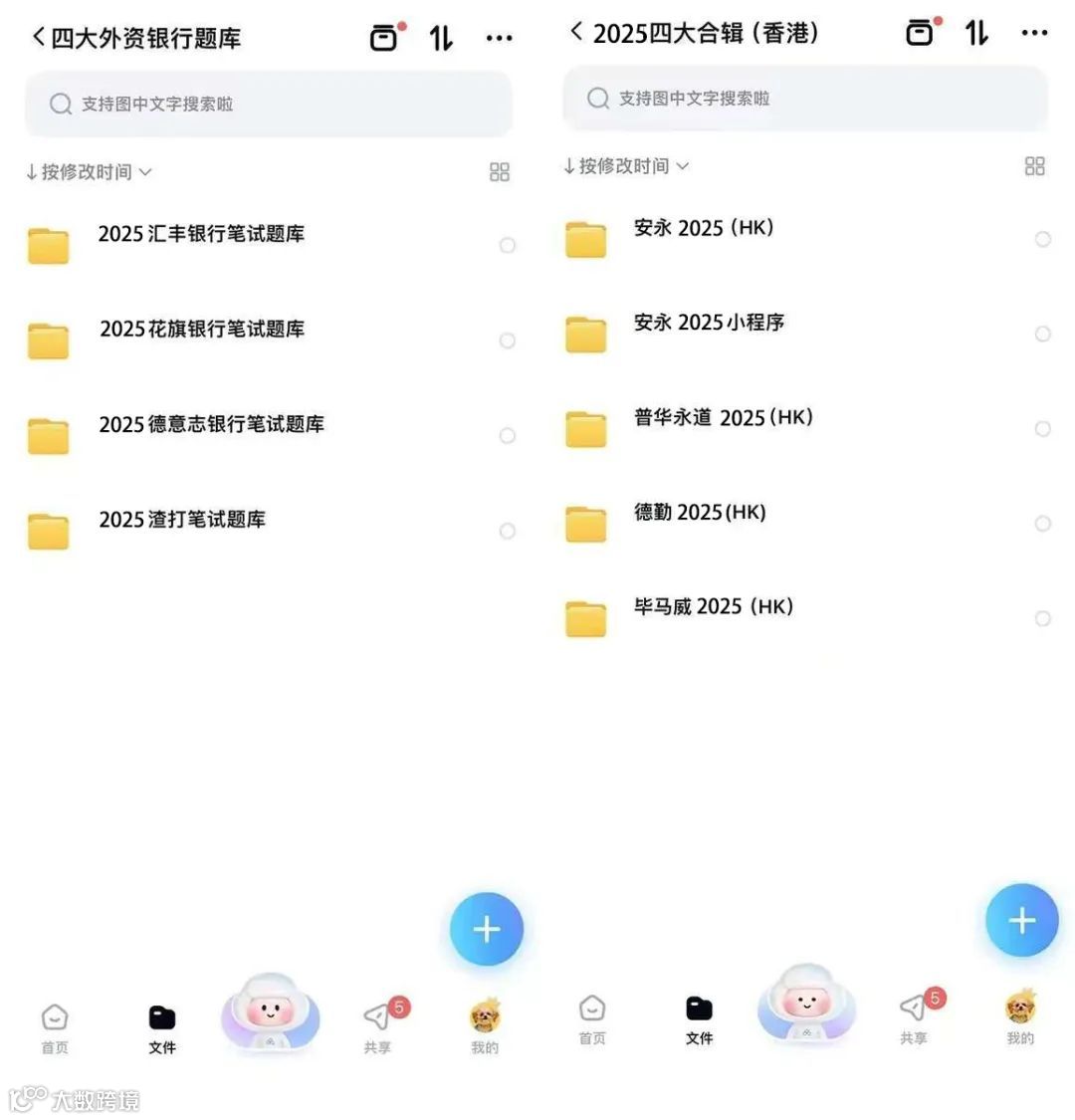Screen dimensions: 1075x1120
Task: Tap the 我的 profile avatar thumbnail
Action: [x=485, y=1015]
